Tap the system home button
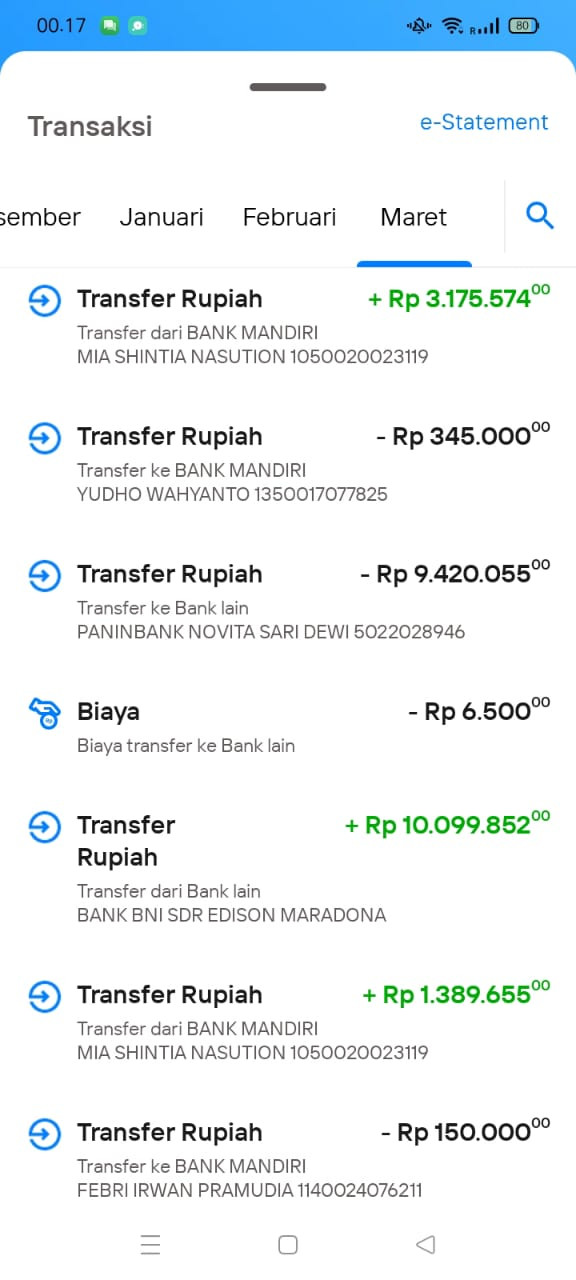Screen dimensions: 576x1280 point(288,1244)
